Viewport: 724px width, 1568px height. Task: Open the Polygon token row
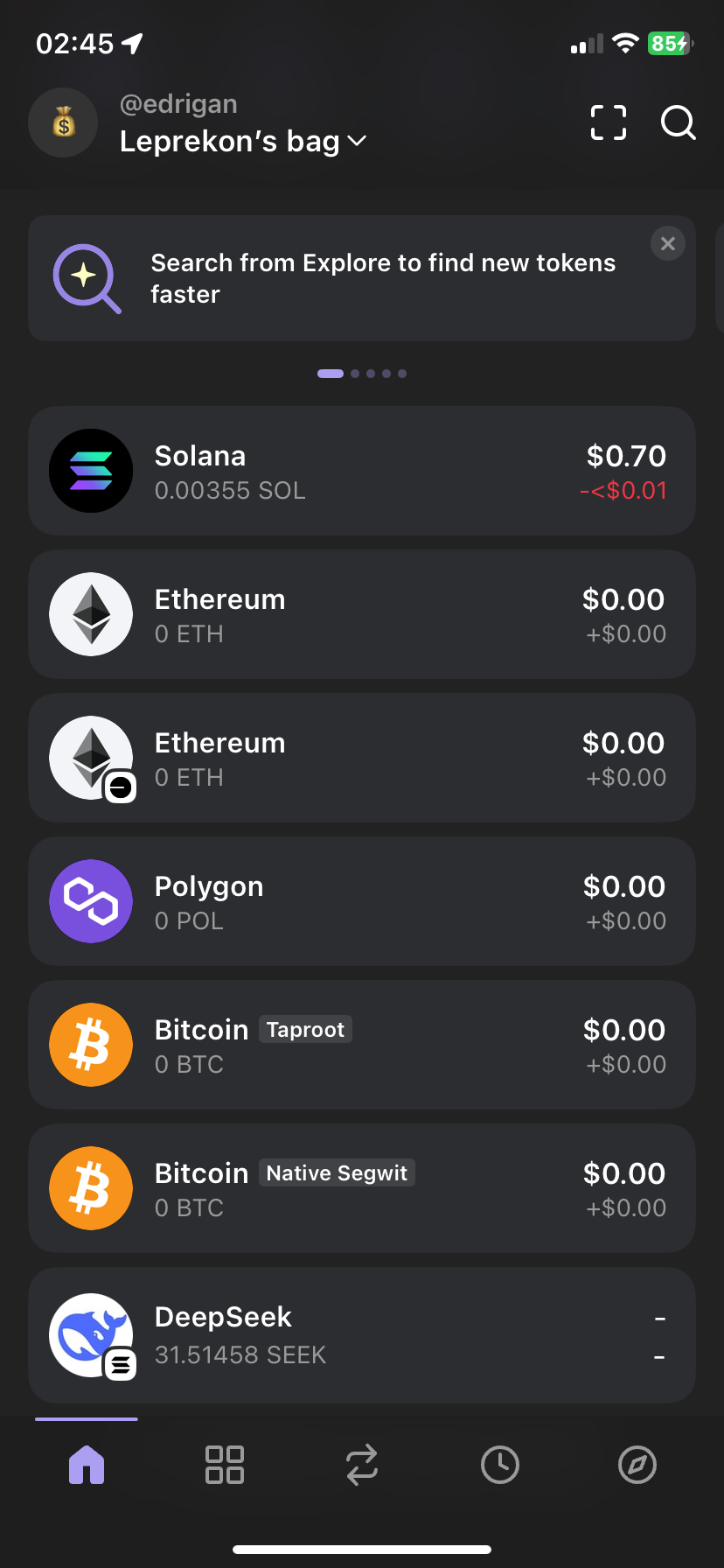pos(362,902)
